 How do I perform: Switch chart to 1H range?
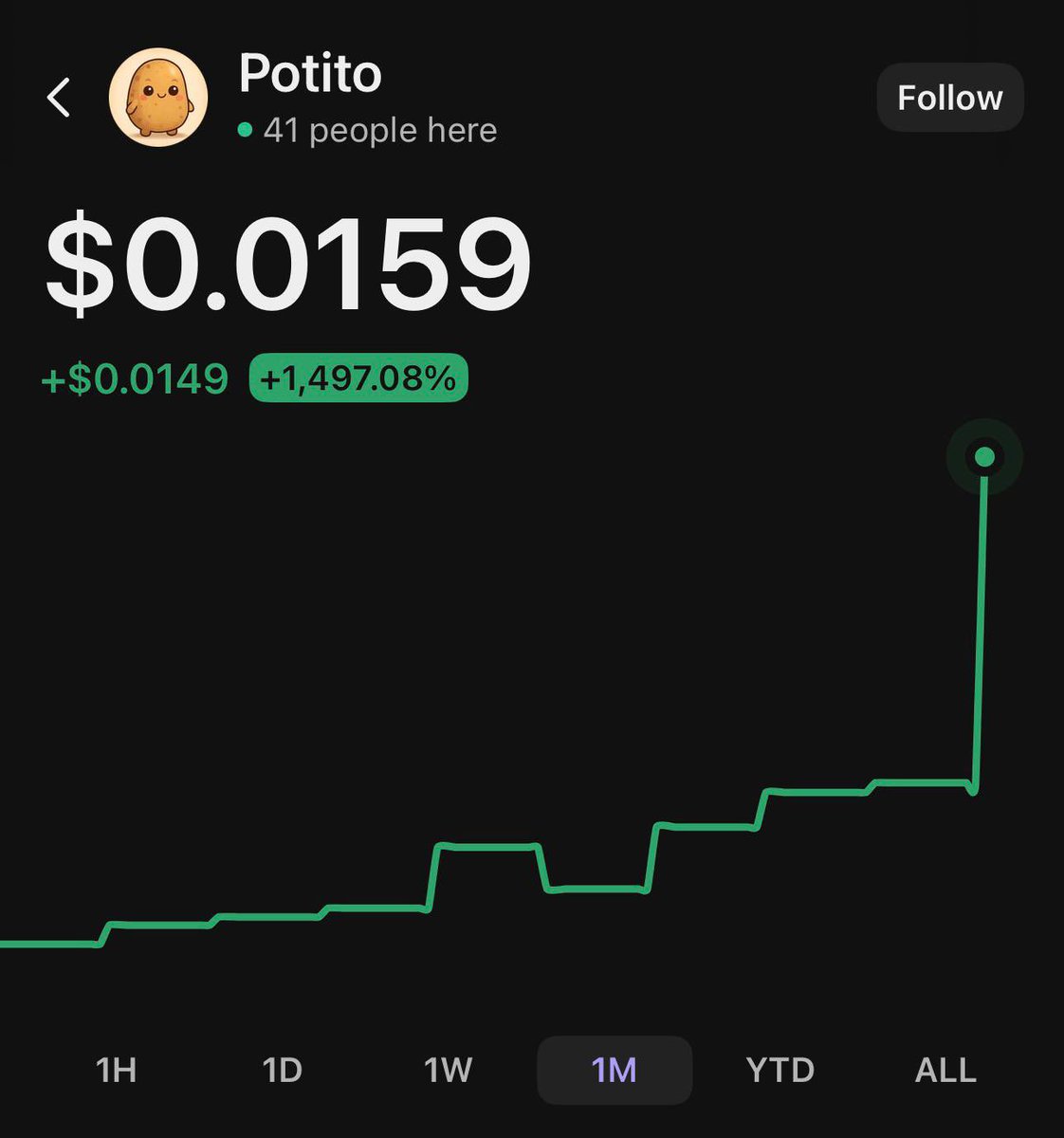(x=116, y=1070)
